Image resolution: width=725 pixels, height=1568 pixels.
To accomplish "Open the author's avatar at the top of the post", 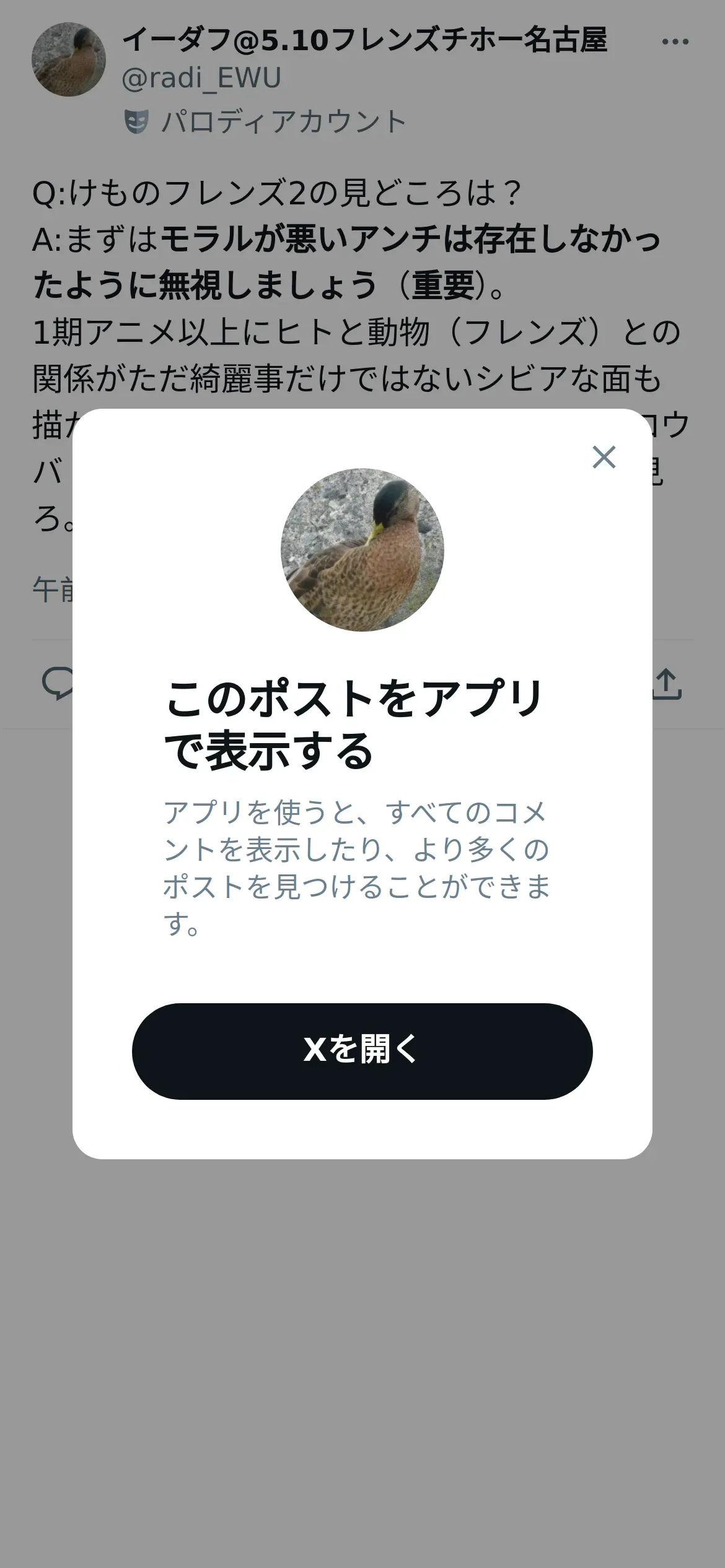I will 69,59.
